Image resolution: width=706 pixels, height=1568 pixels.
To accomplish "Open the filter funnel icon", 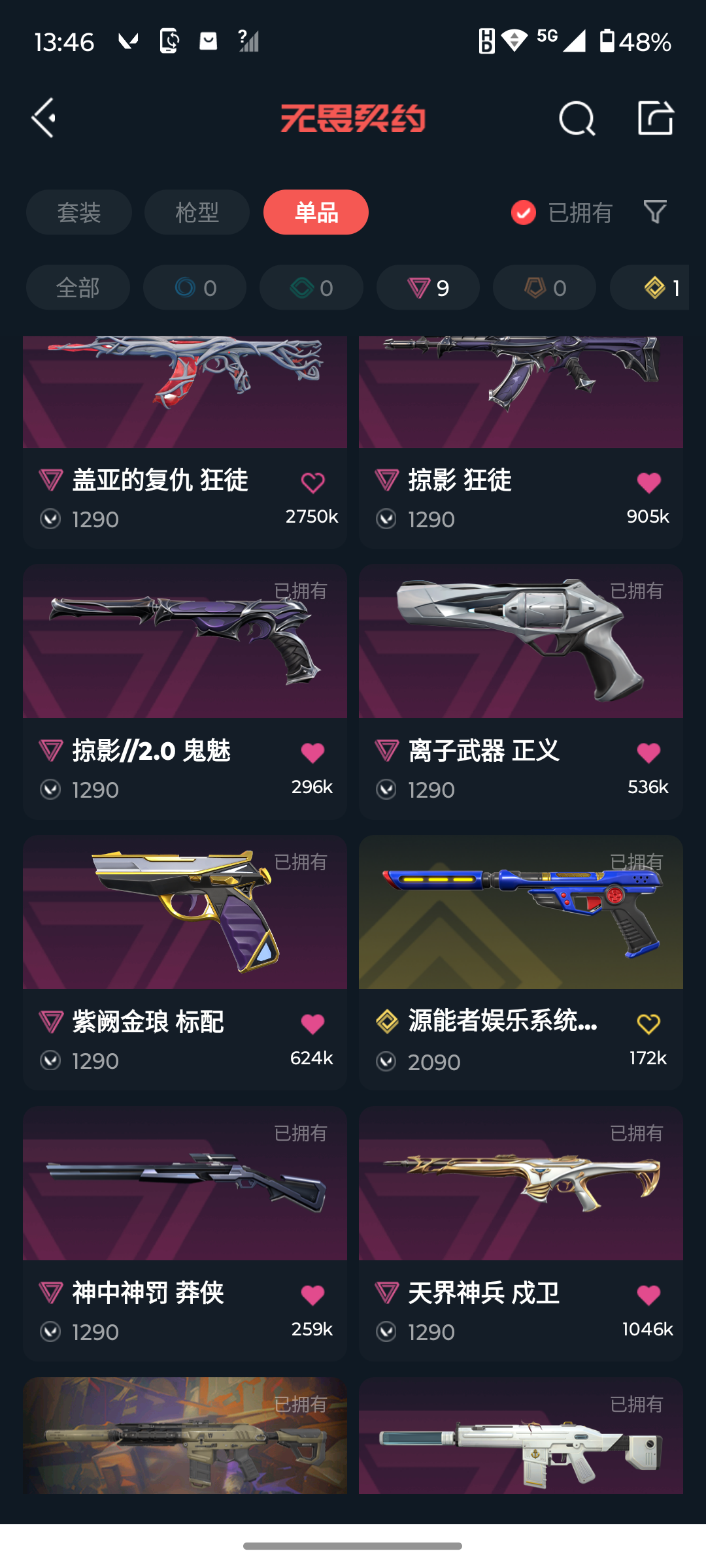I will click(655, 212).
